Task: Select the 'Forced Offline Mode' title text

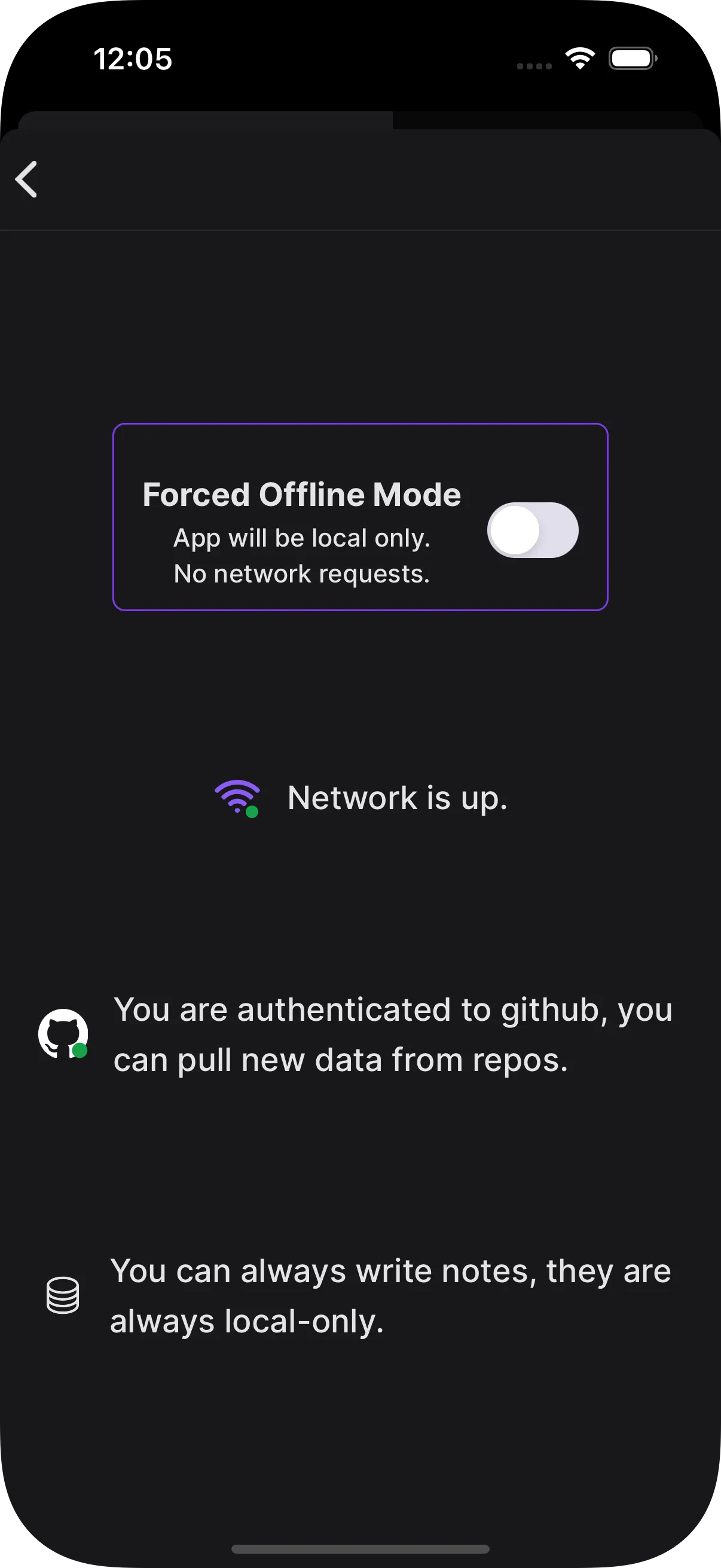Action: [x=301, y=493]
